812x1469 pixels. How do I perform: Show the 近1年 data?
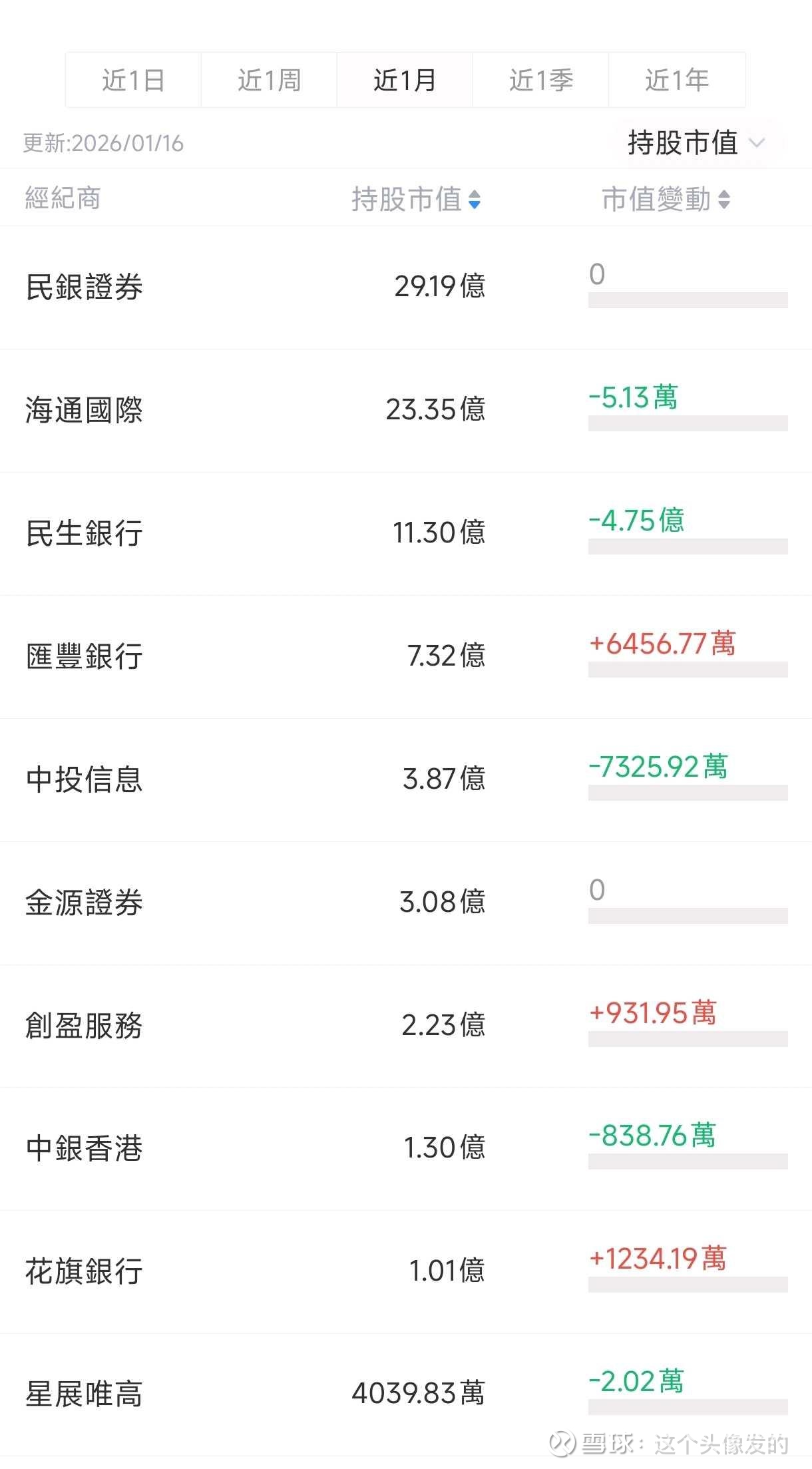click(677, 80)
